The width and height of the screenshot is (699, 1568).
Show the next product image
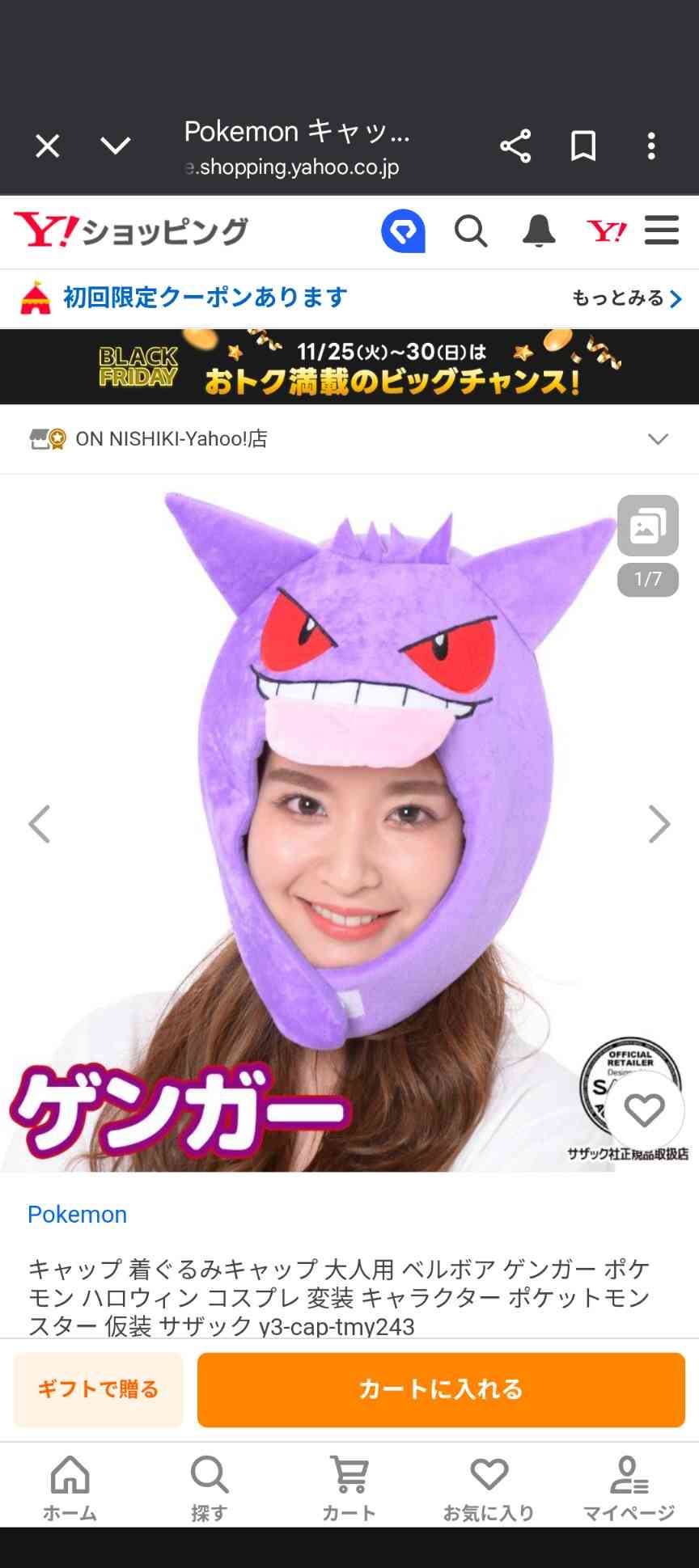click(659, 824)
